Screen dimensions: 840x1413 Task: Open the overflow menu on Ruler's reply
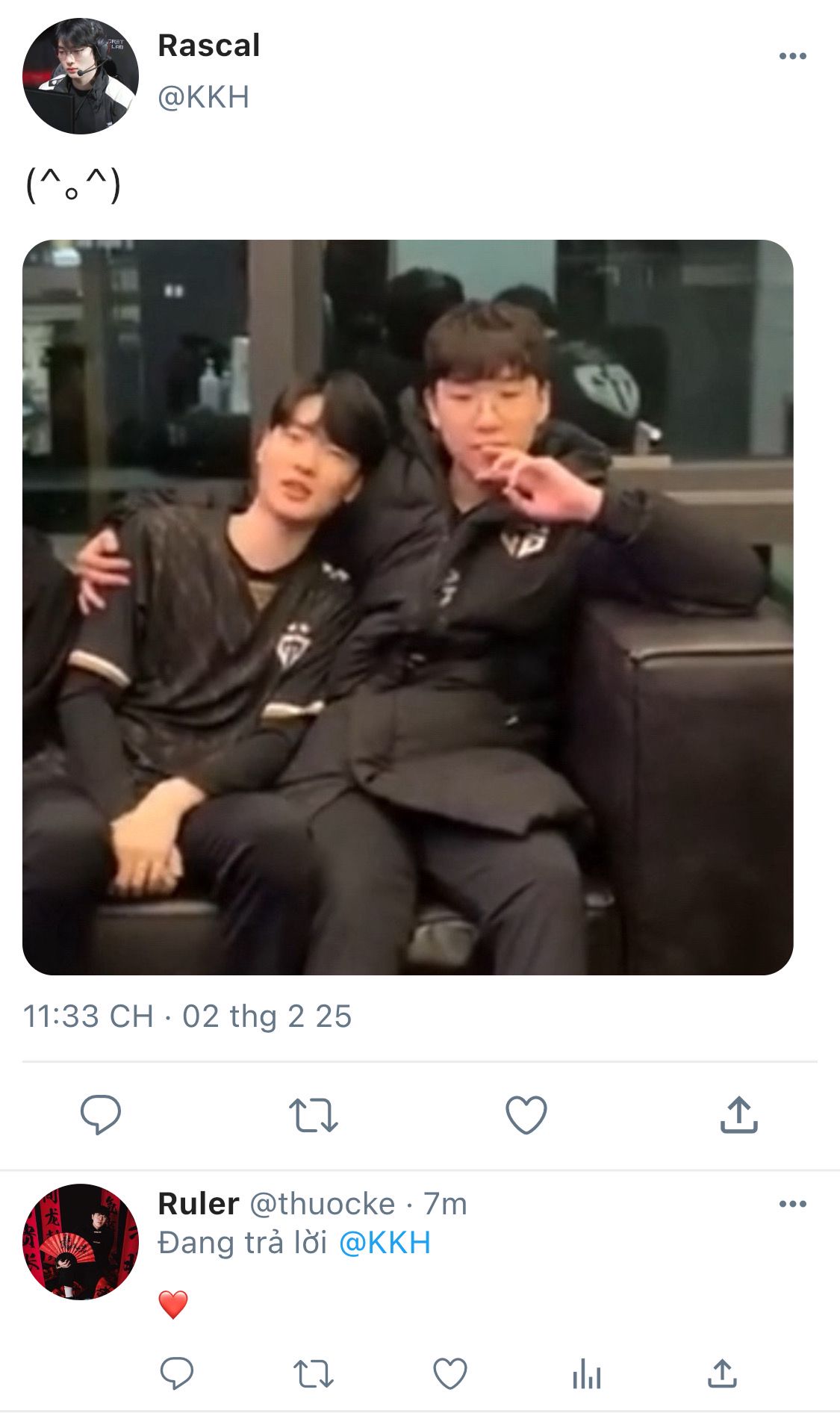click(x=792, y=1204)
